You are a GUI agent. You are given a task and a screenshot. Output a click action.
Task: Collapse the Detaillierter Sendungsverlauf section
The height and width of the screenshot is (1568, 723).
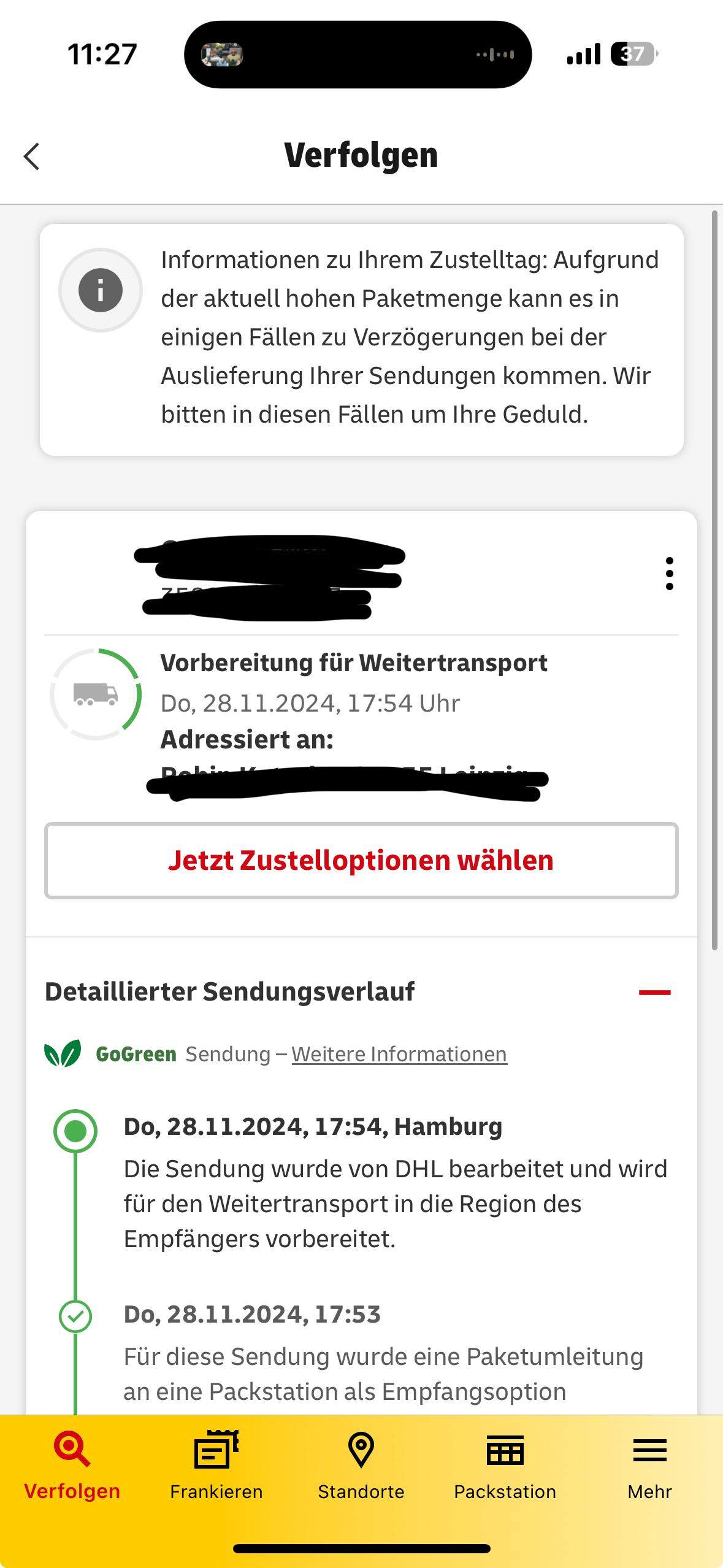click(654, 990)
